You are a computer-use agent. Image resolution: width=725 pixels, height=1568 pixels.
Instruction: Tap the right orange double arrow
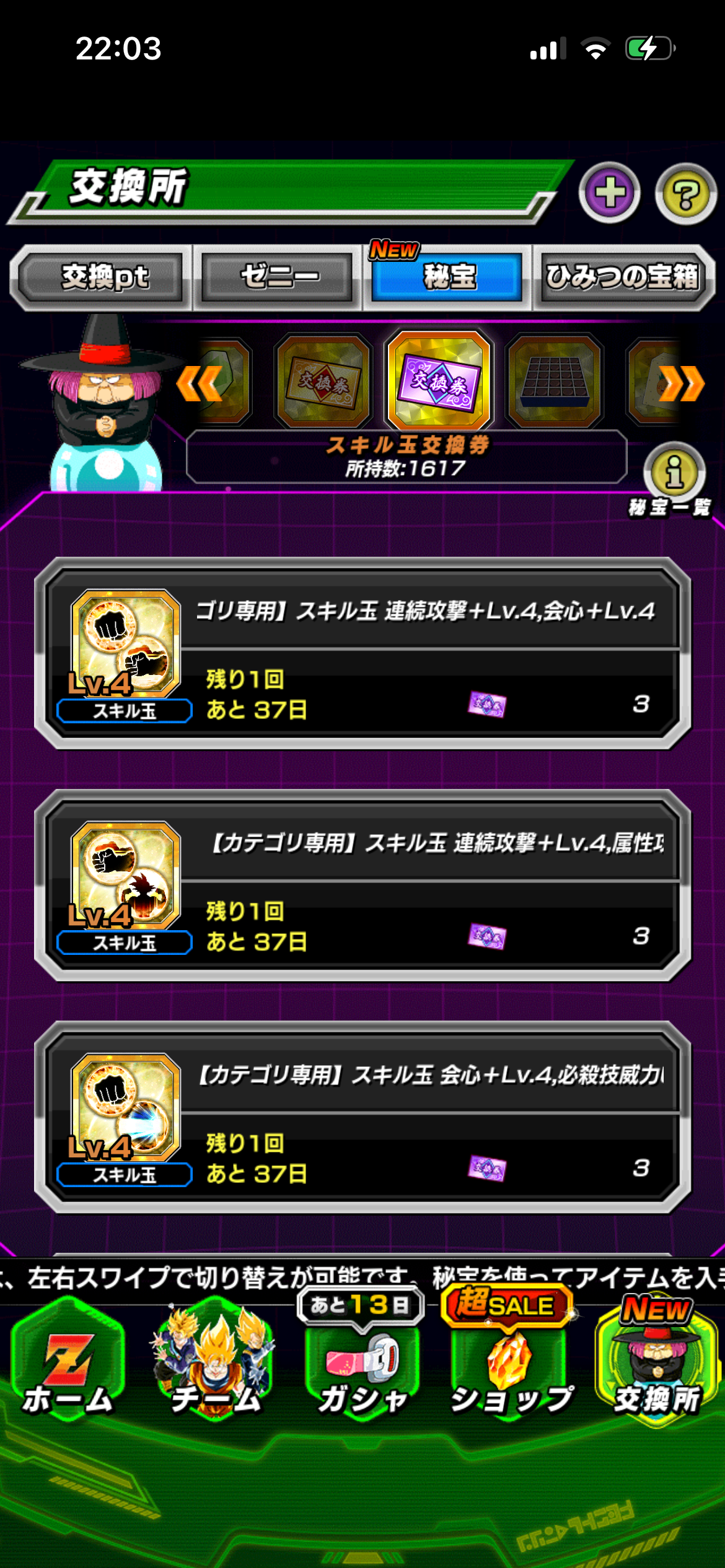[x=681, y=383]
